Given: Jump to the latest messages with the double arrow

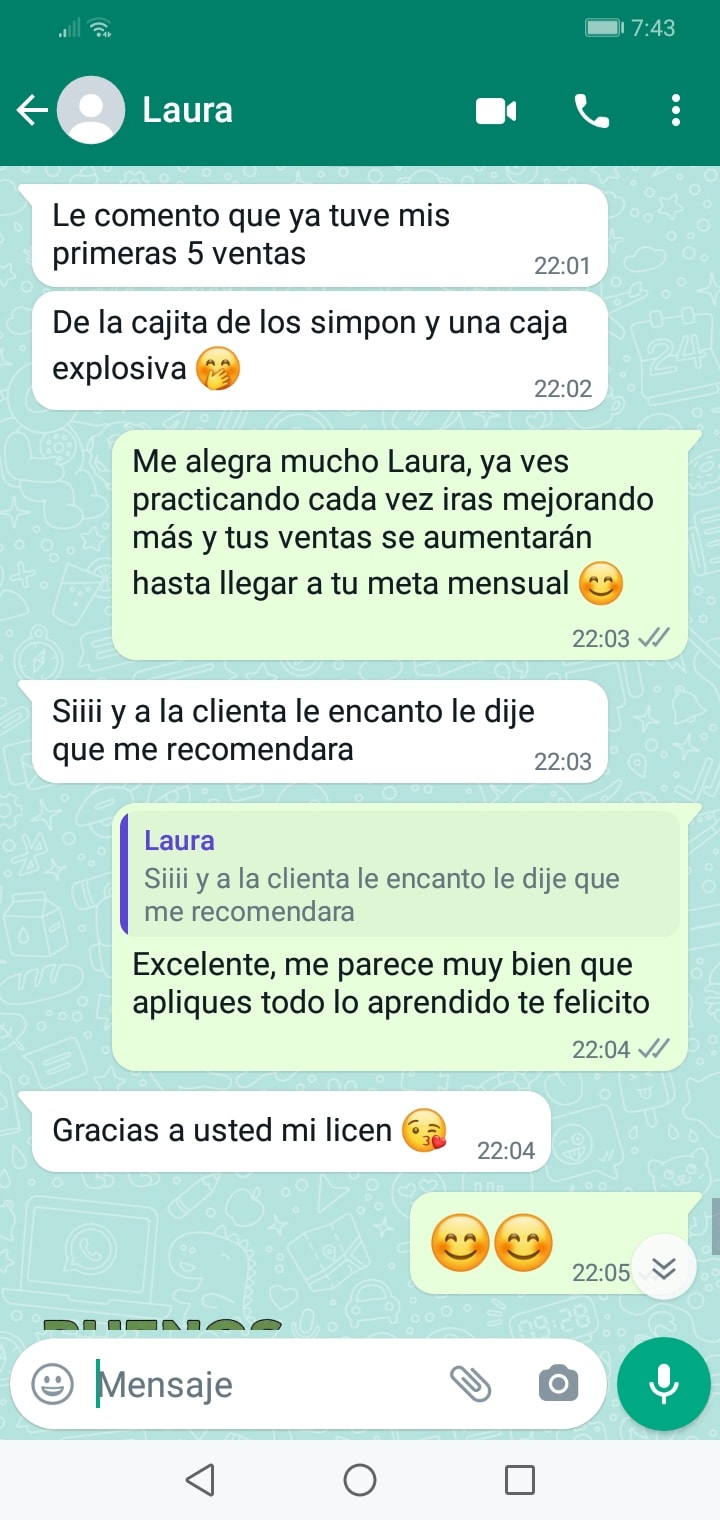Looking at the screenshot, I should coord(663,1268).
